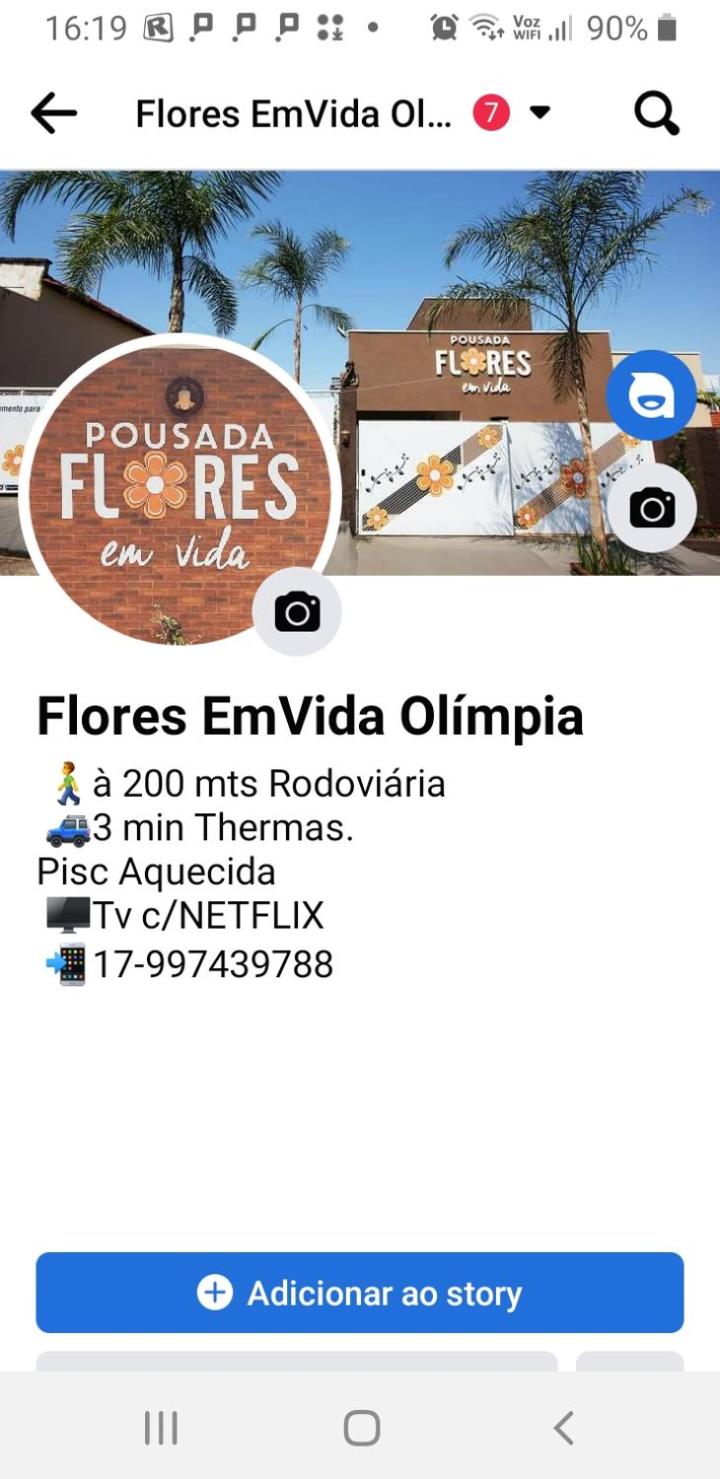Viewport: 720px width, 1479px height.
Task: Change profile picture via the camera icon
Action: [x=297, y=612]
